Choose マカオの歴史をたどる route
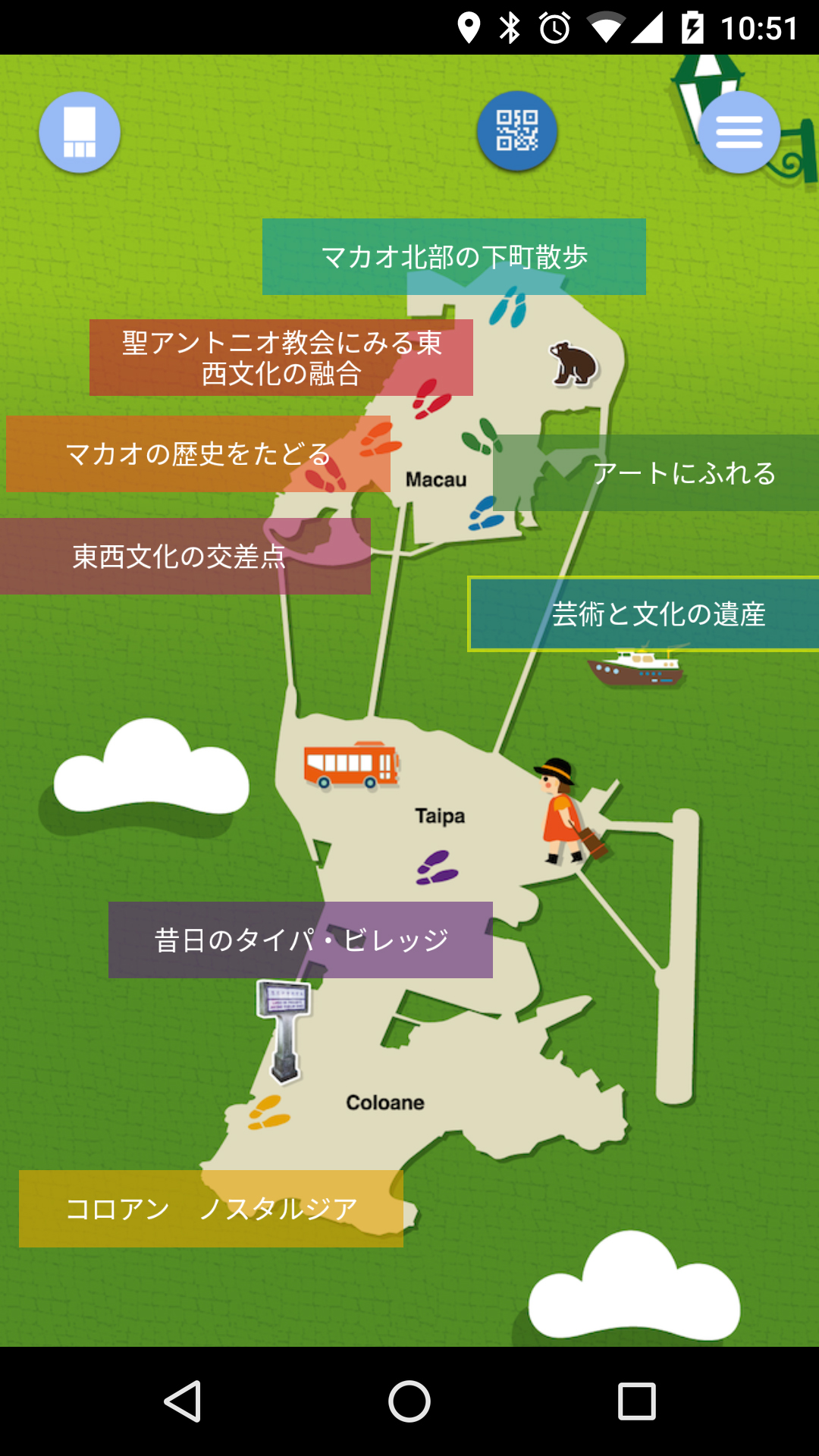This screenshot has width=819, height=1456. (x=197, y=454)
